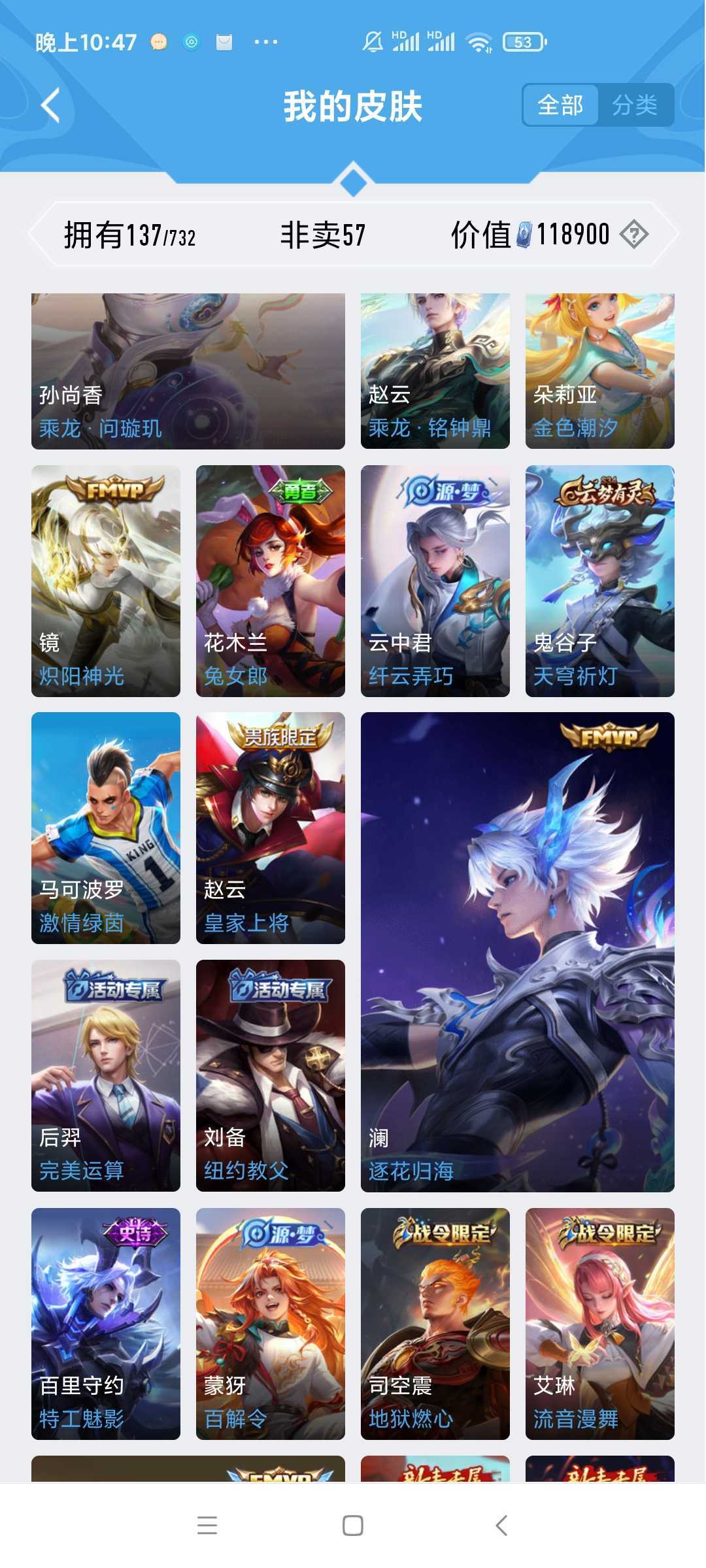Image resolution: width=706 pixels, height=1568 pixels.
Task: View 百里守约 特工魅影 skin
Action: tap(106, 1324)
